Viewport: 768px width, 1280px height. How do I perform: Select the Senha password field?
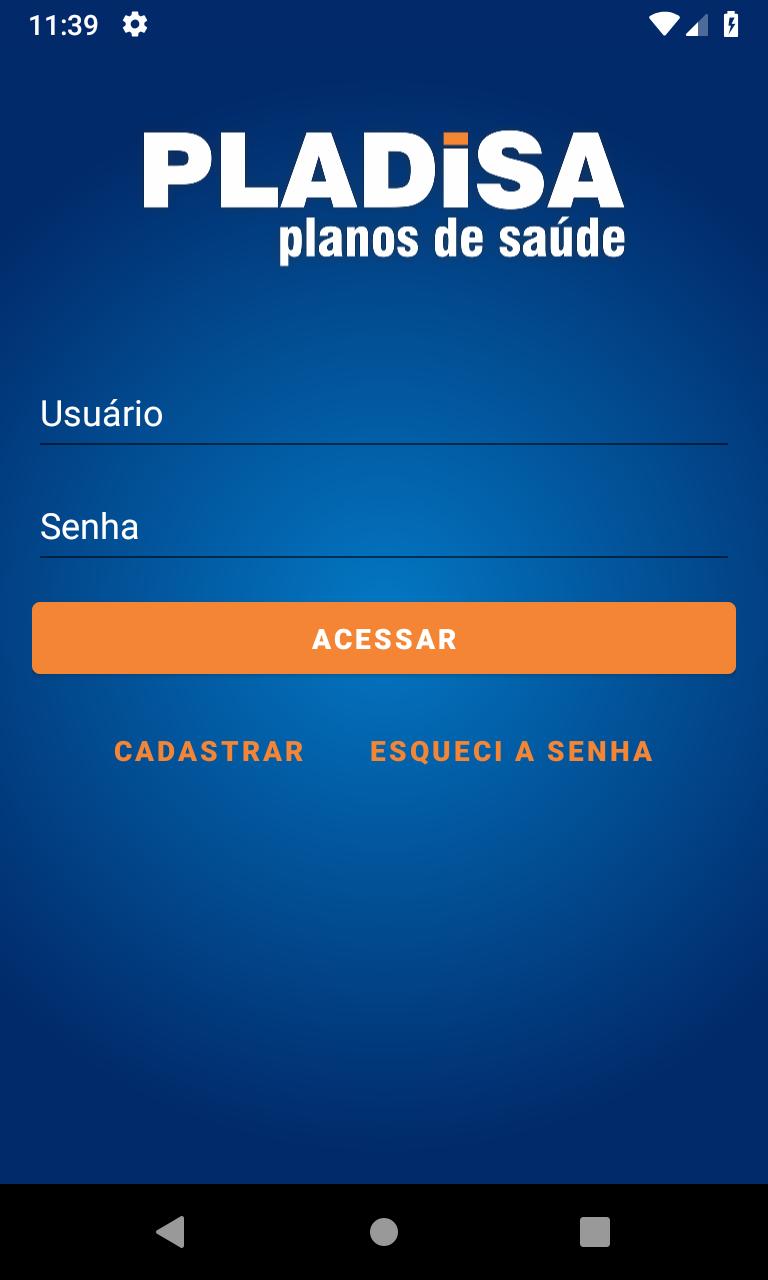[x=383, y=527]
